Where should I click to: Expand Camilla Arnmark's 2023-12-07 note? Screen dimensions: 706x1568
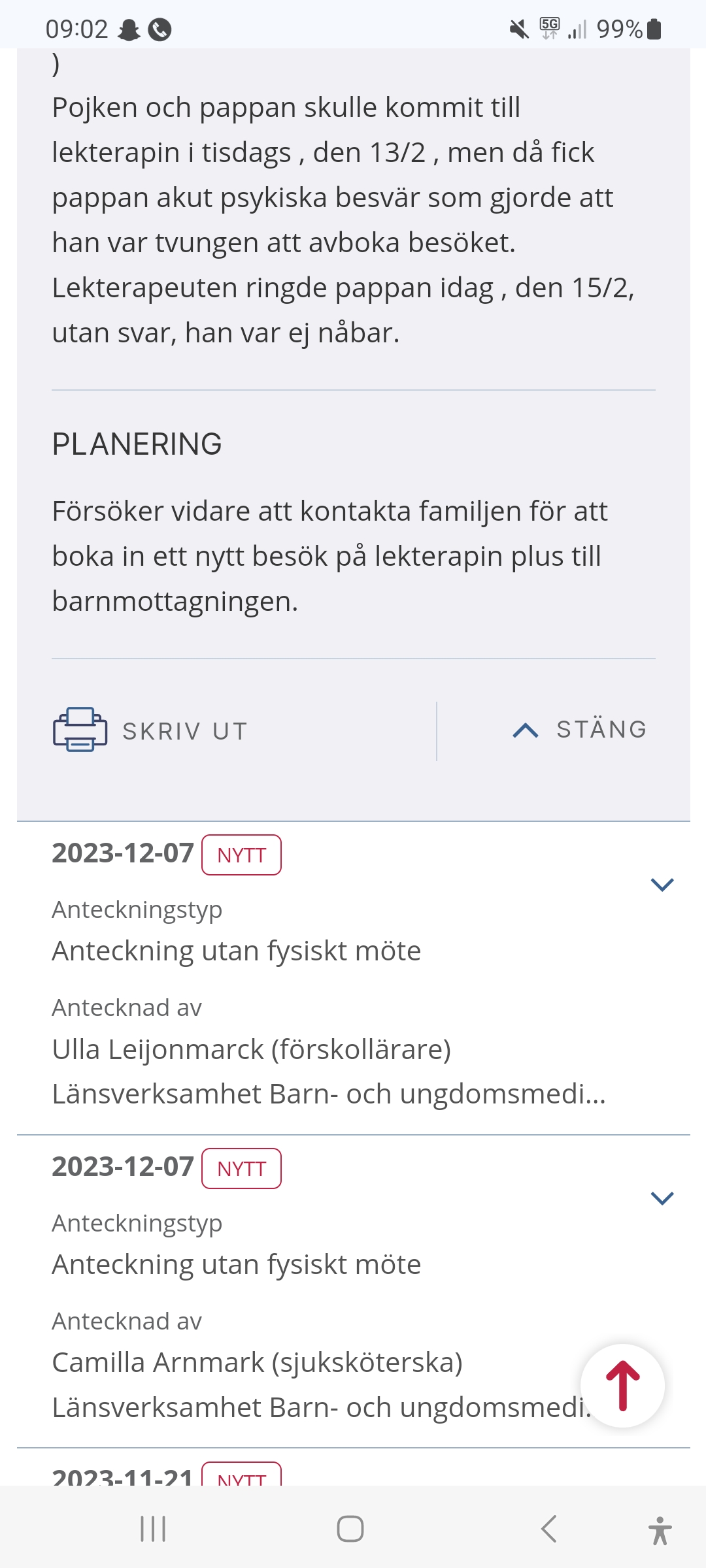[x=662, y=1198]
